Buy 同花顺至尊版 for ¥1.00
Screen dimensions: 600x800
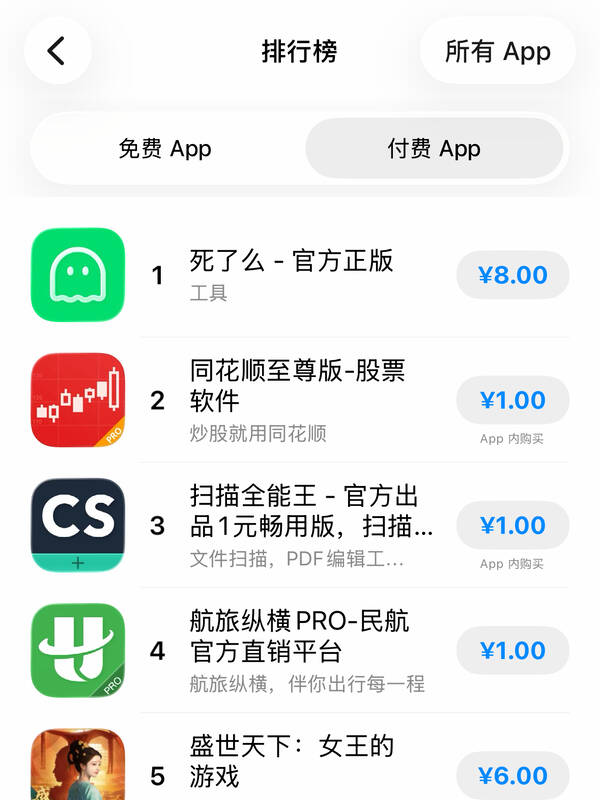(512, 400)
